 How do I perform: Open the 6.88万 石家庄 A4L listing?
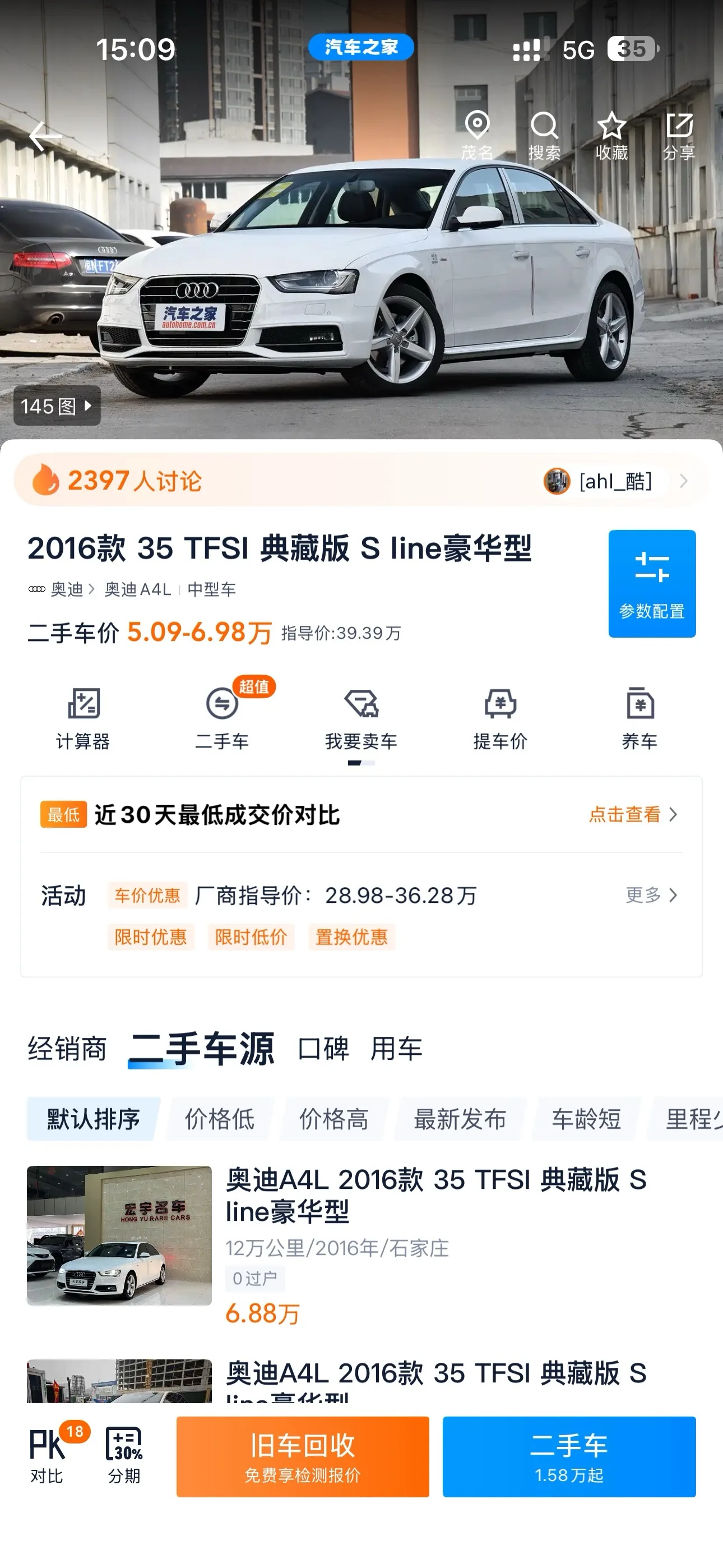tap(361, 1246)
